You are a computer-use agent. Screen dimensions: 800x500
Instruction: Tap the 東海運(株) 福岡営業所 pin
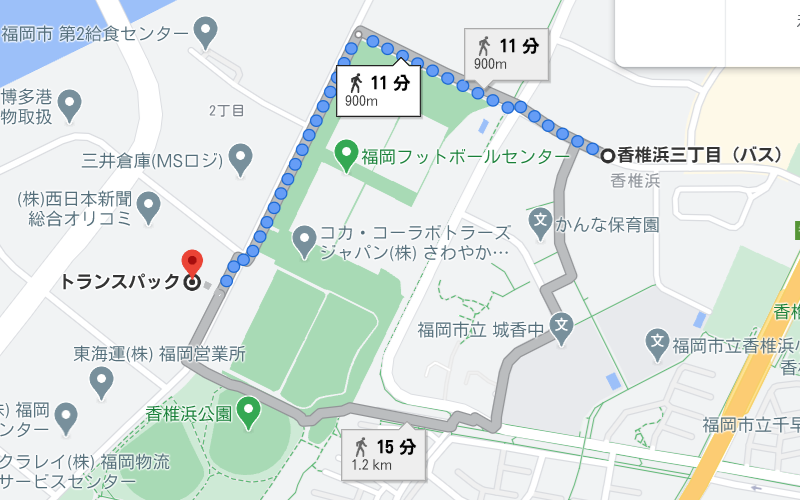coord(101,381)
